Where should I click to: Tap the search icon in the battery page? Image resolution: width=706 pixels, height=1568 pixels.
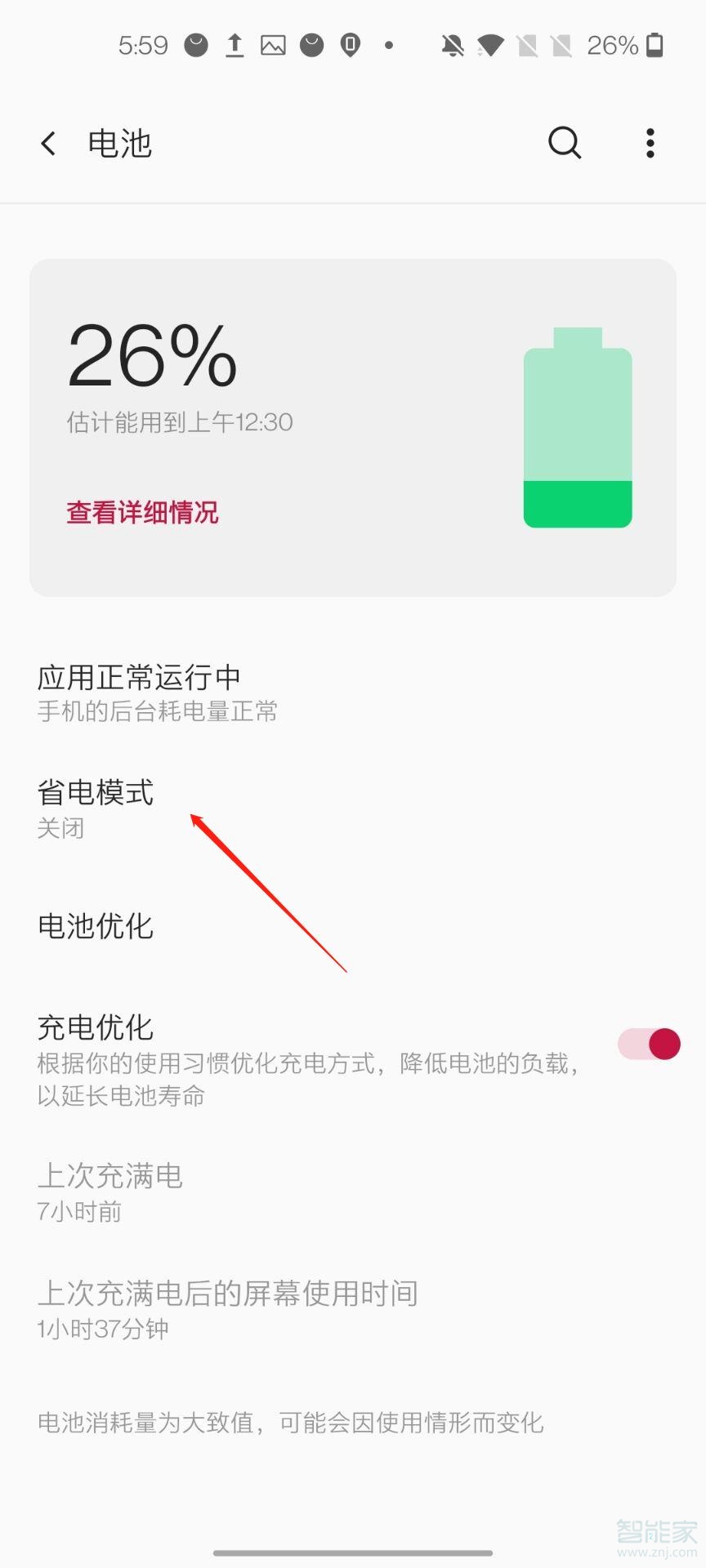click(565, 143)
